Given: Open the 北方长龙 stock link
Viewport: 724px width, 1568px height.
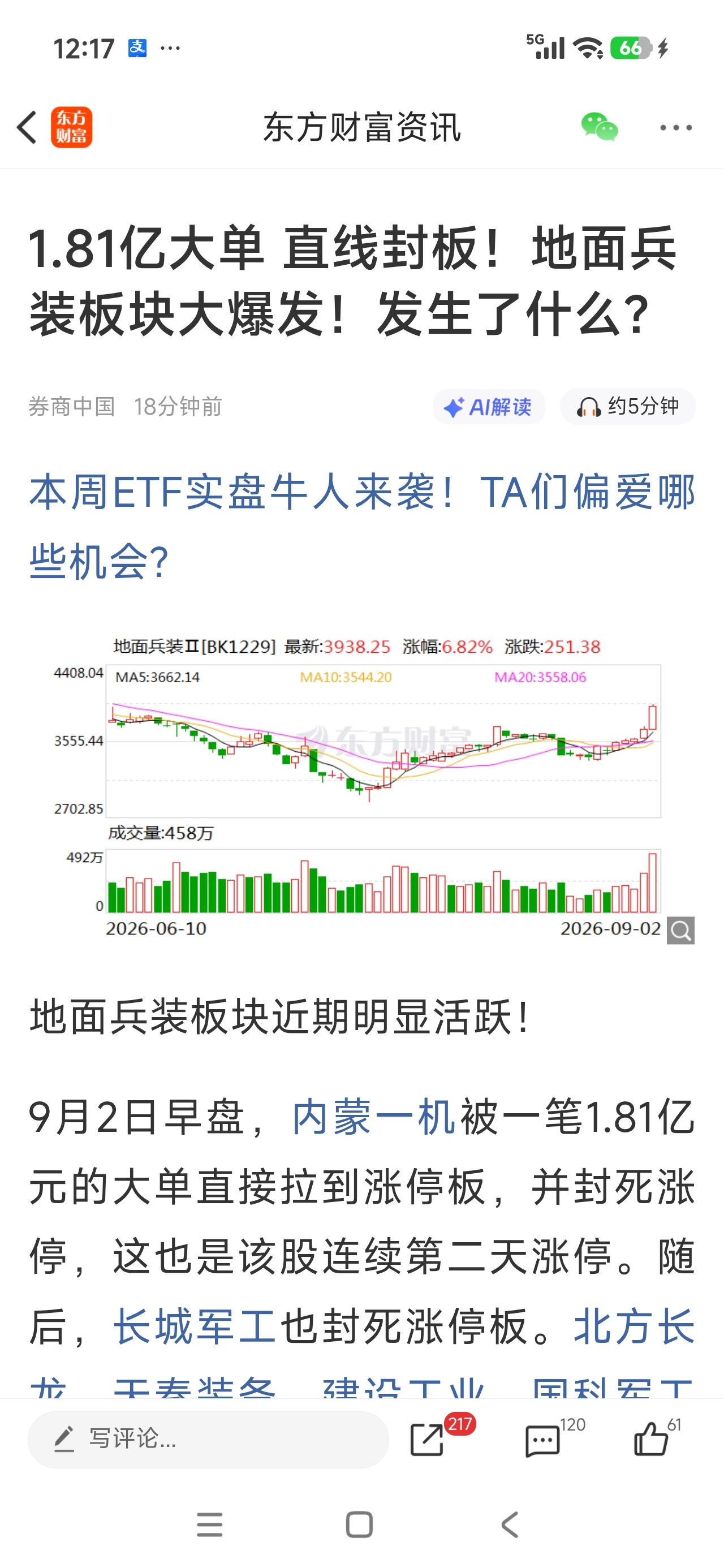Looking at the screenshot, I should point(633,1325).
